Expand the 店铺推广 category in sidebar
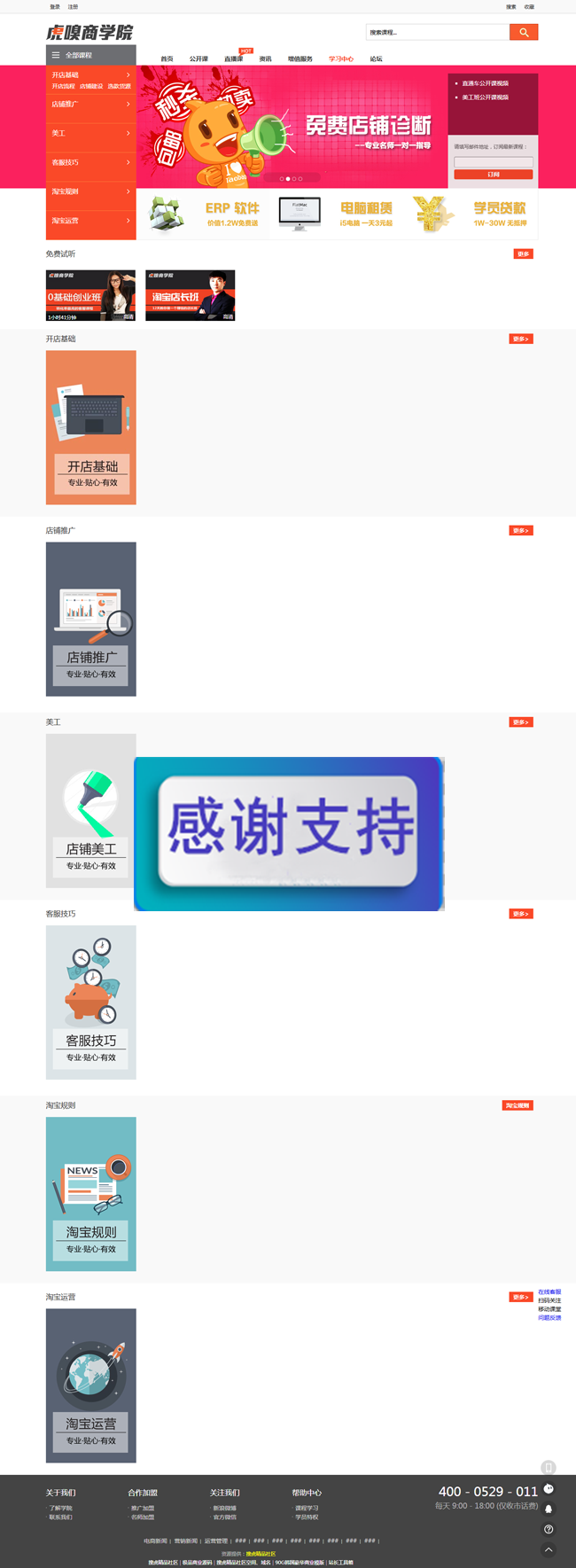 90,104
